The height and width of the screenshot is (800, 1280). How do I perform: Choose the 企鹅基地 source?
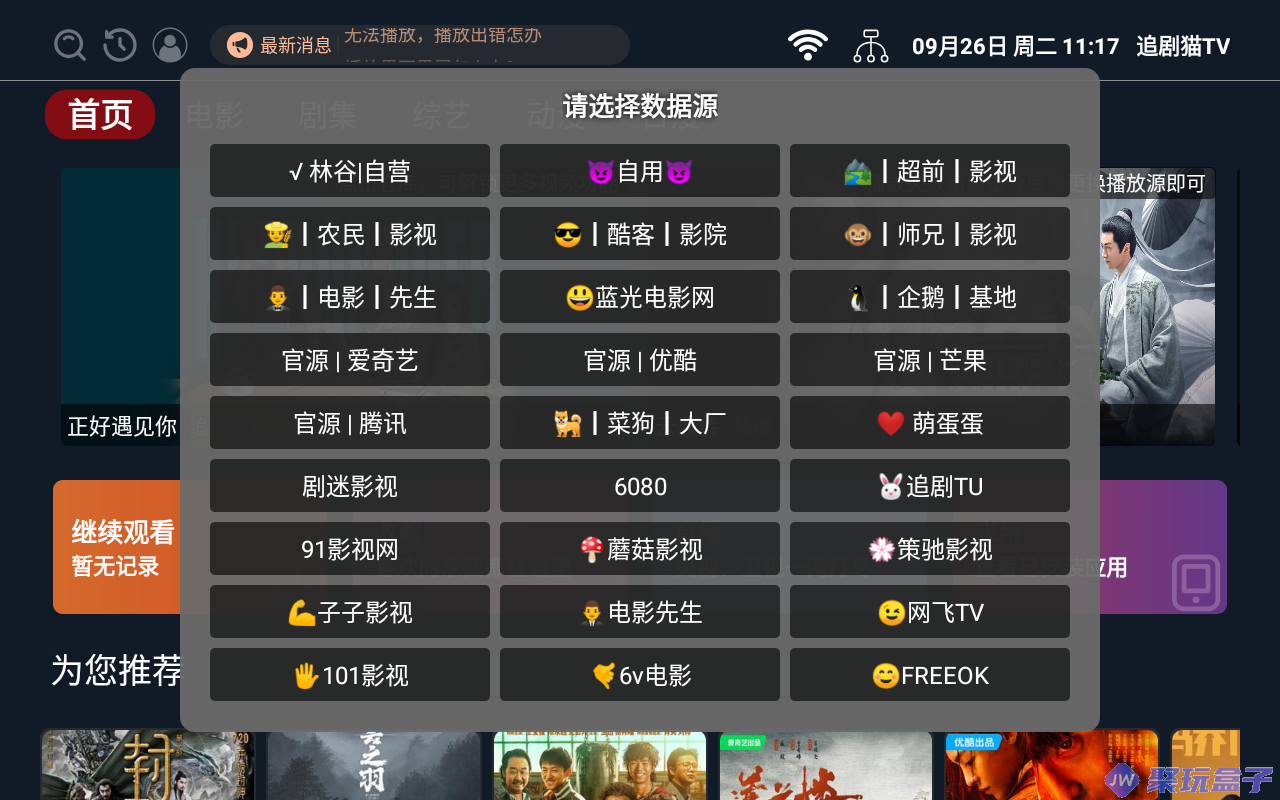coord(930,297)
